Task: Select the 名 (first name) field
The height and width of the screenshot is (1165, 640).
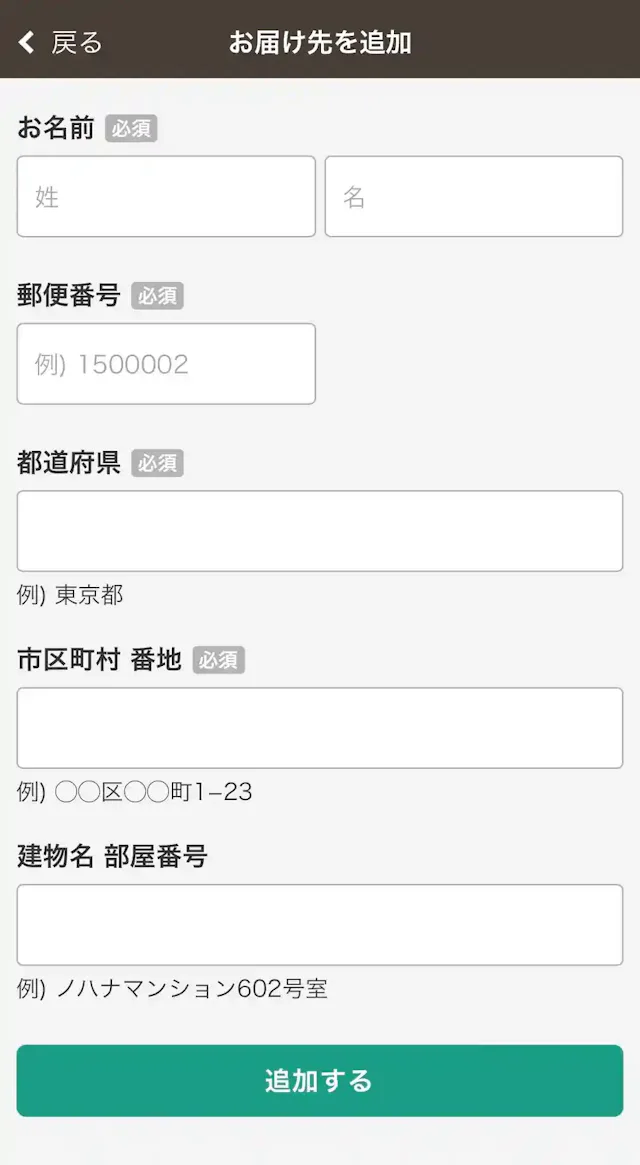Action: pyautogui.click(x=473, y=197)
